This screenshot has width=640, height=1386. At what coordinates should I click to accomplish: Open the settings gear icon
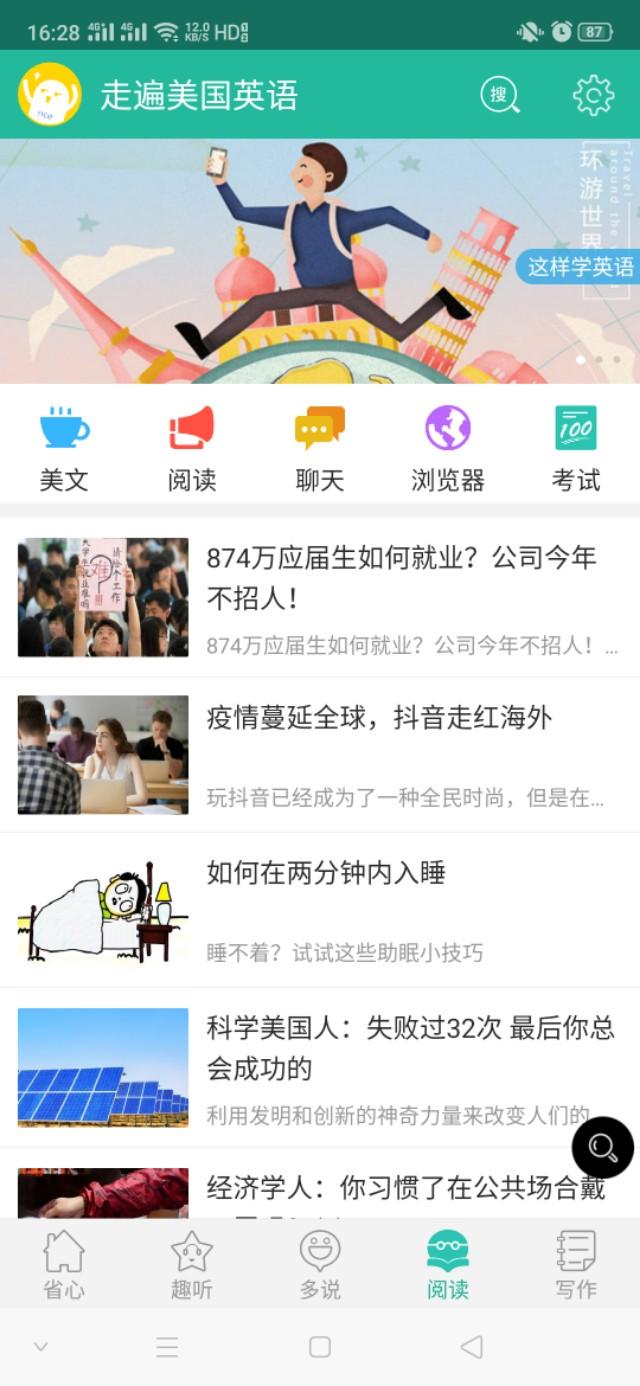tap(593, 95)
